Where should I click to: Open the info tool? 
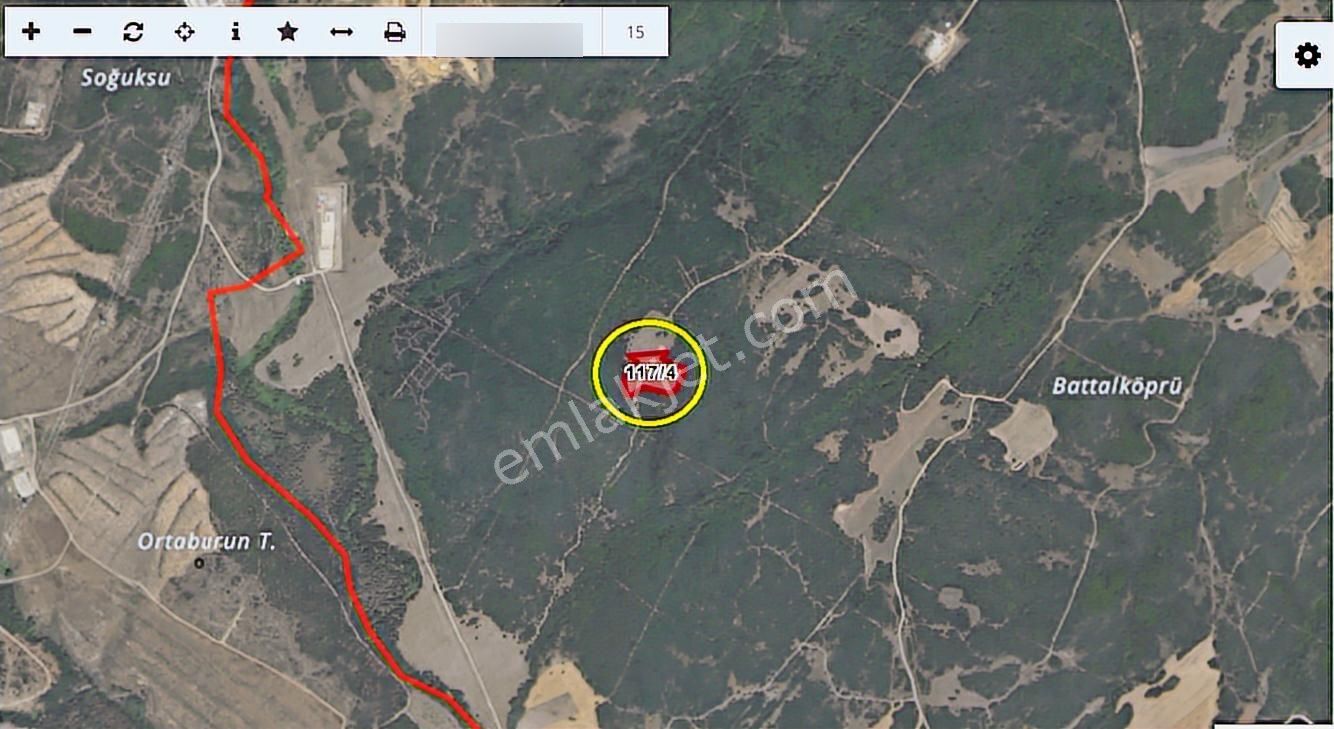point(236,32)
